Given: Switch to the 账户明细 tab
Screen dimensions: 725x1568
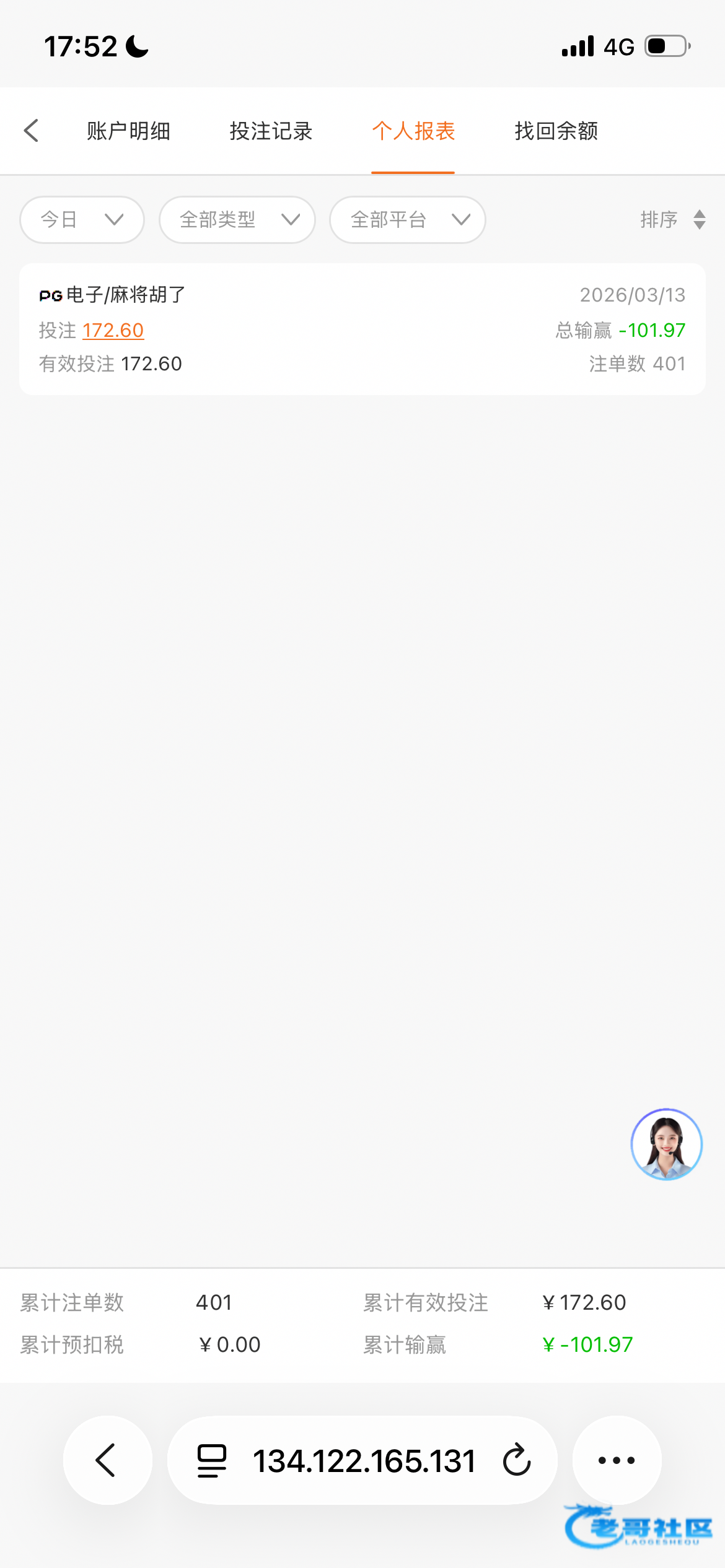Looking at the screenshot, I should 128,131.
